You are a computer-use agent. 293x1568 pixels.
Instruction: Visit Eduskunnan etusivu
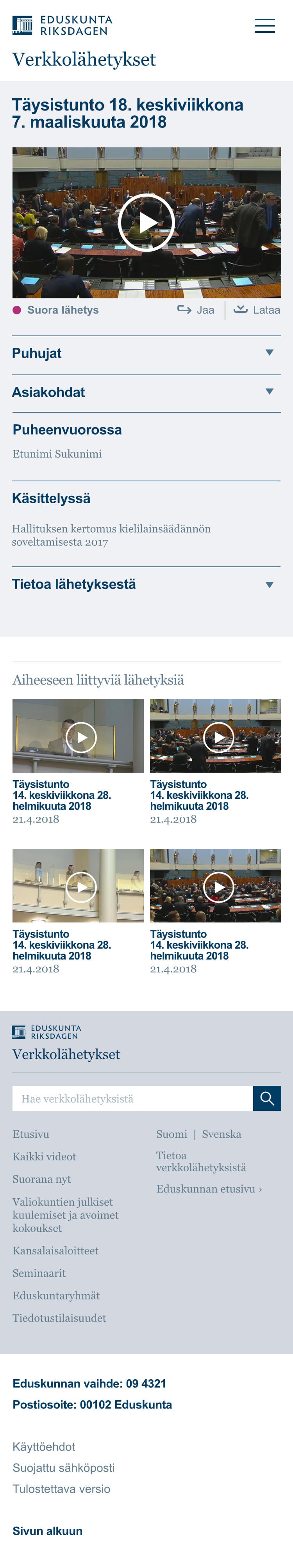pyautogui.click(x=209, y=1189)
